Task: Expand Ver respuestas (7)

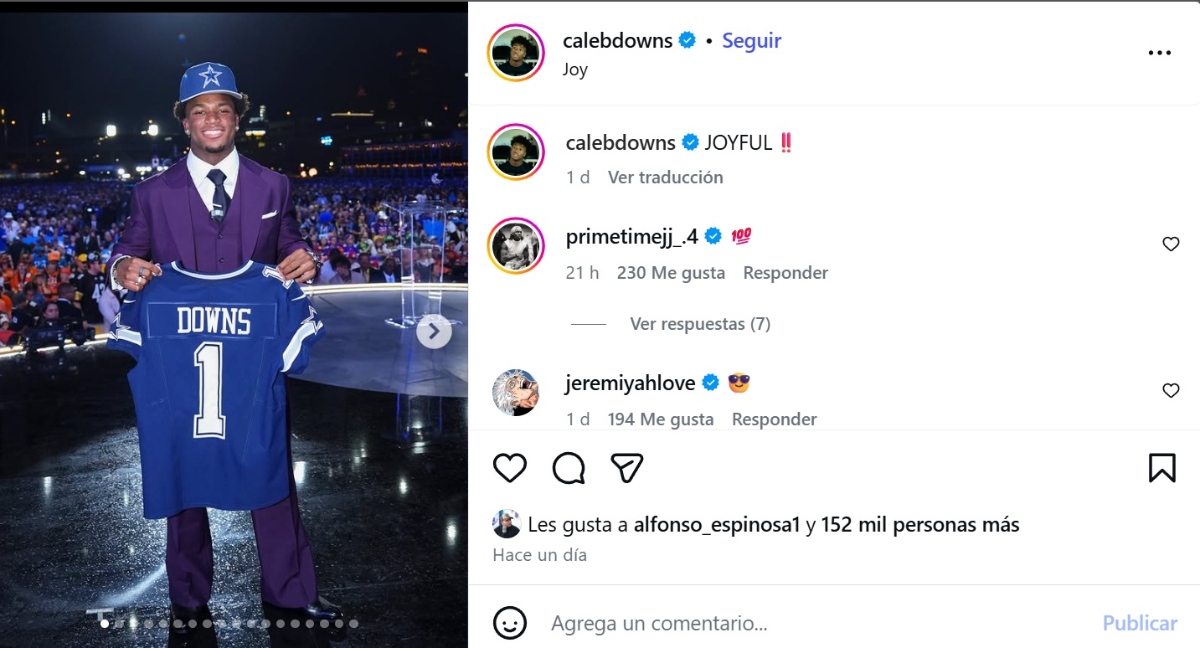Action: (x=699, y=324)
